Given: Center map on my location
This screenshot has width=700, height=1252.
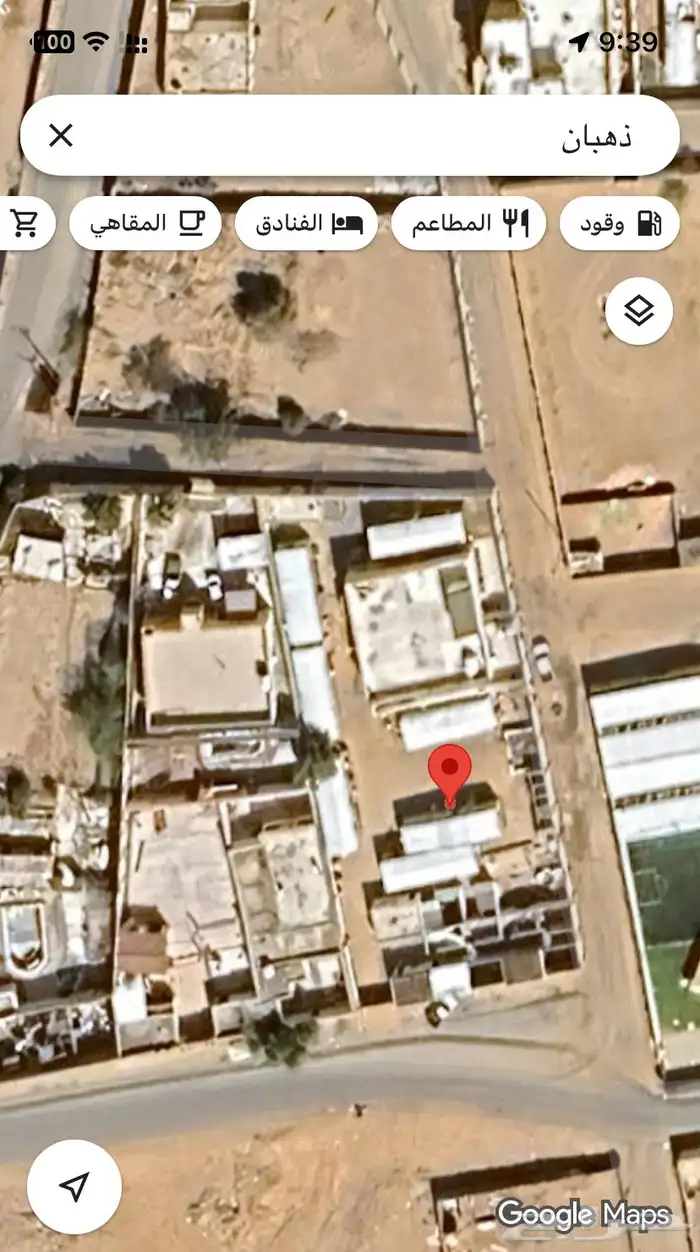Looking at the screenshot, I should coord(74,1186).
